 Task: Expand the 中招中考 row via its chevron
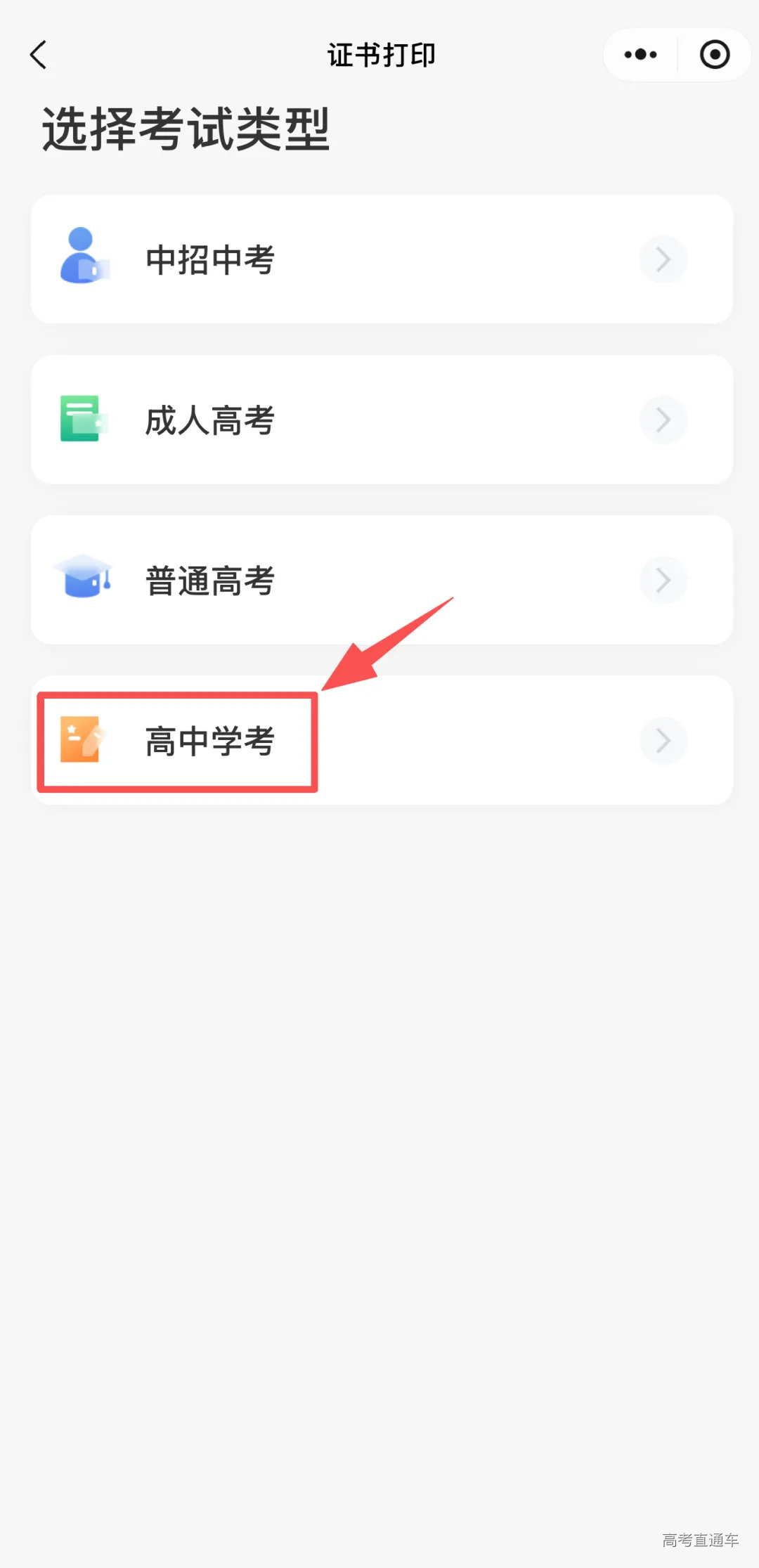click(x=663, y=259)
